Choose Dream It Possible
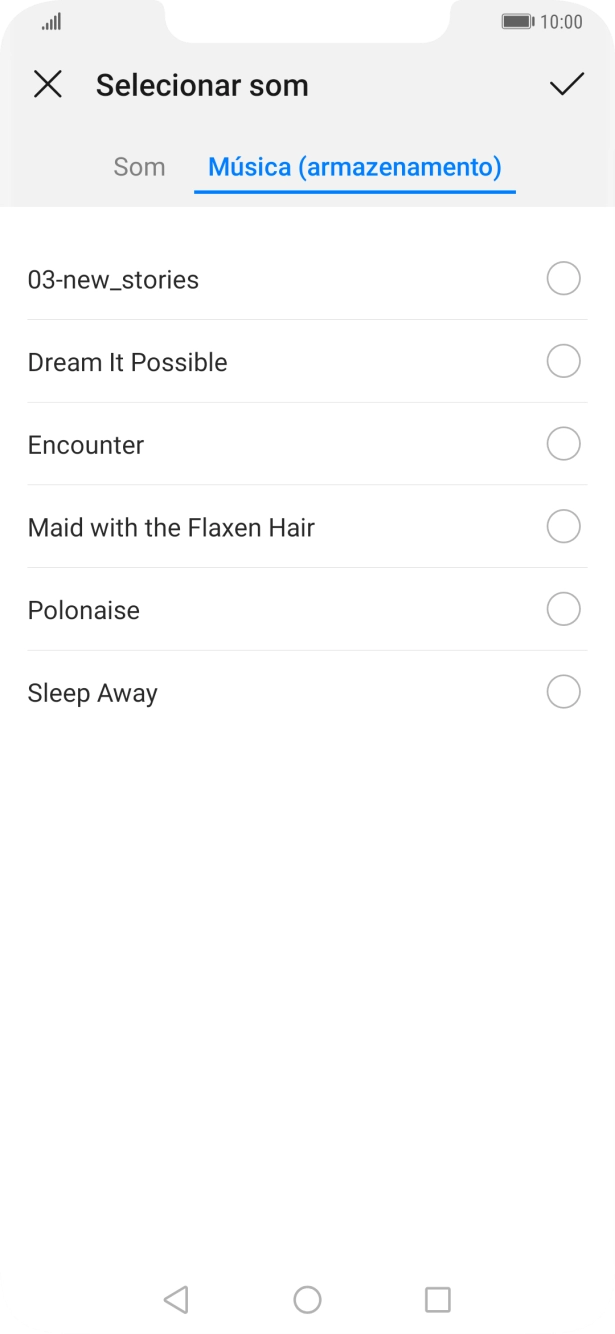The image size is (615, 1334). 563,361
